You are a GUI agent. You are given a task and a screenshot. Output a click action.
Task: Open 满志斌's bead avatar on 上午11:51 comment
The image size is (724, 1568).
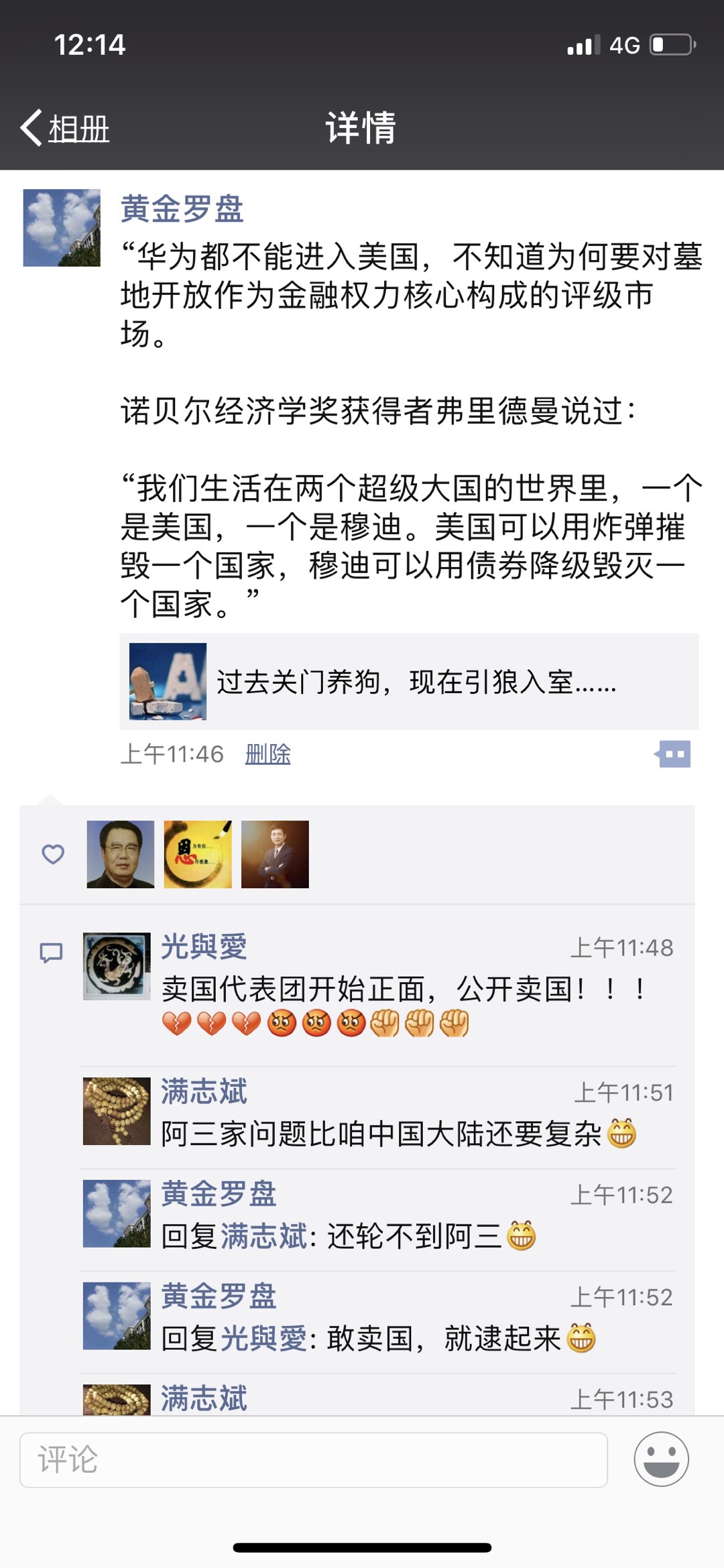[117, 1111]
